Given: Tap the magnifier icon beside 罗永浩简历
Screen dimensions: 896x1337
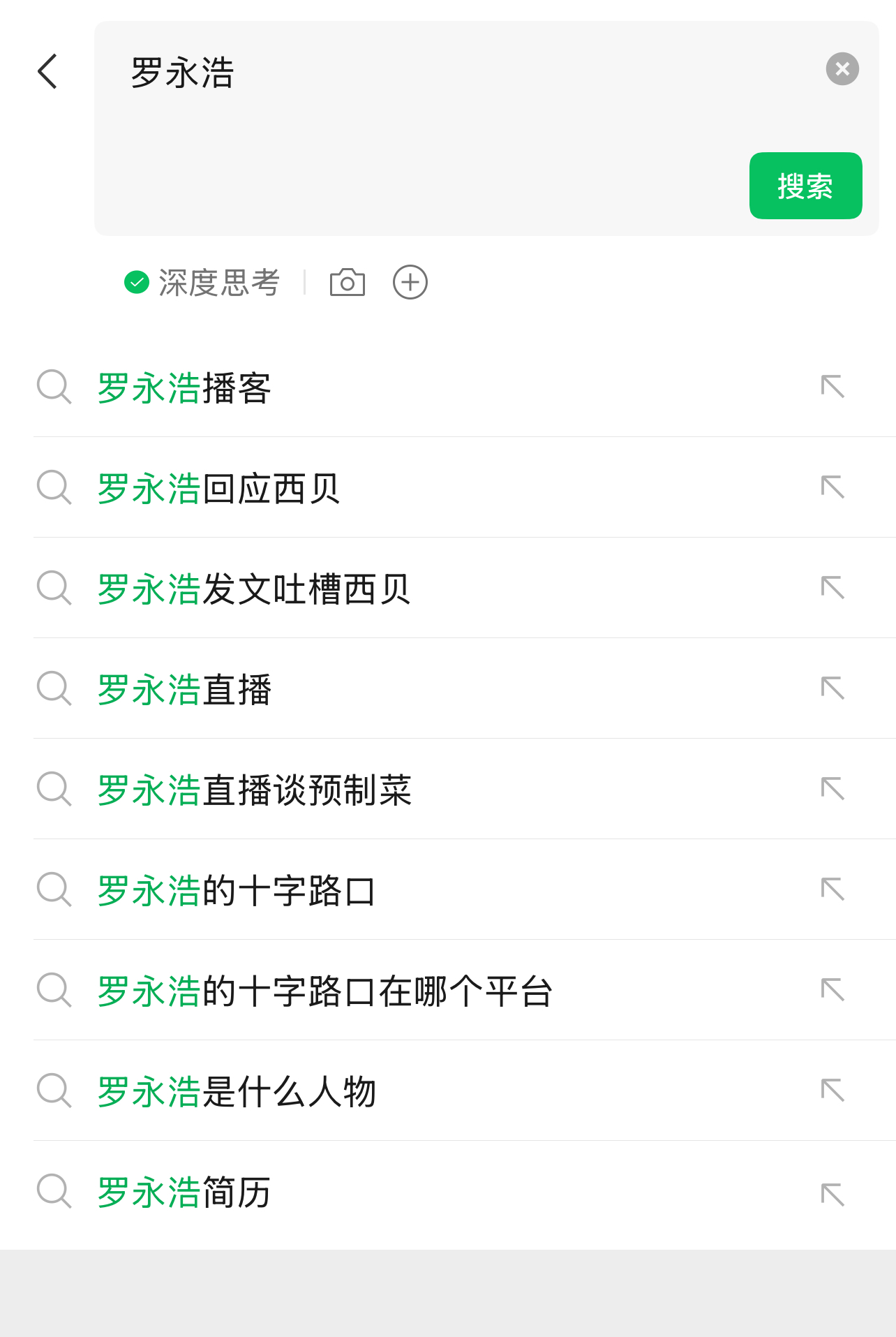Looking at the screenshot, I should pyautogui.click(x=53, y=1191).
